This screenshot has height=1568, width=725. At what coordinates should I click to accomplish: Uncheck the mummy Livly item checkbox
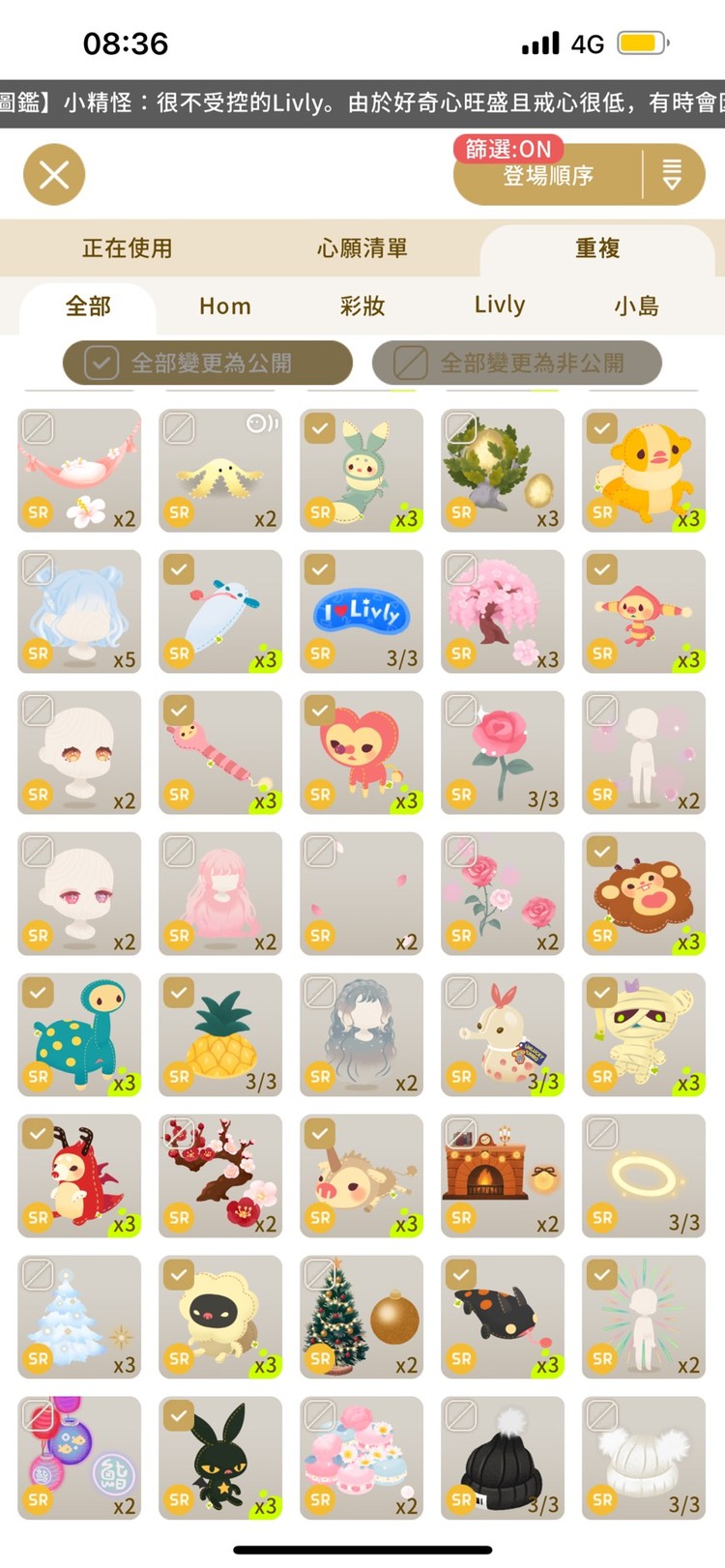pos(602,993)
